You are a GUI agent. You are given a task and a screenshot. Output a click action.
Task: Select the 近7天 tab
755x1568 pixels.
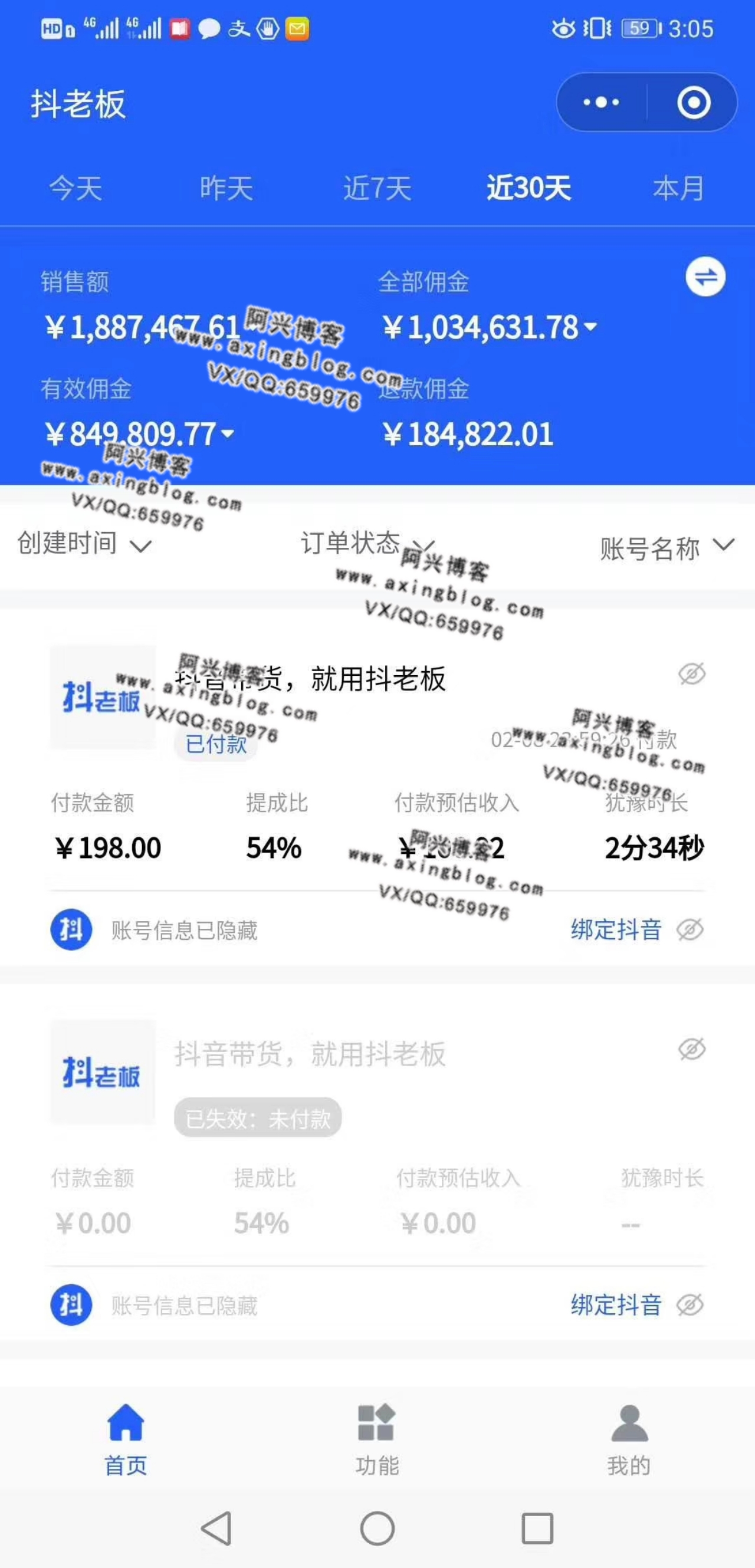point(377,188)
